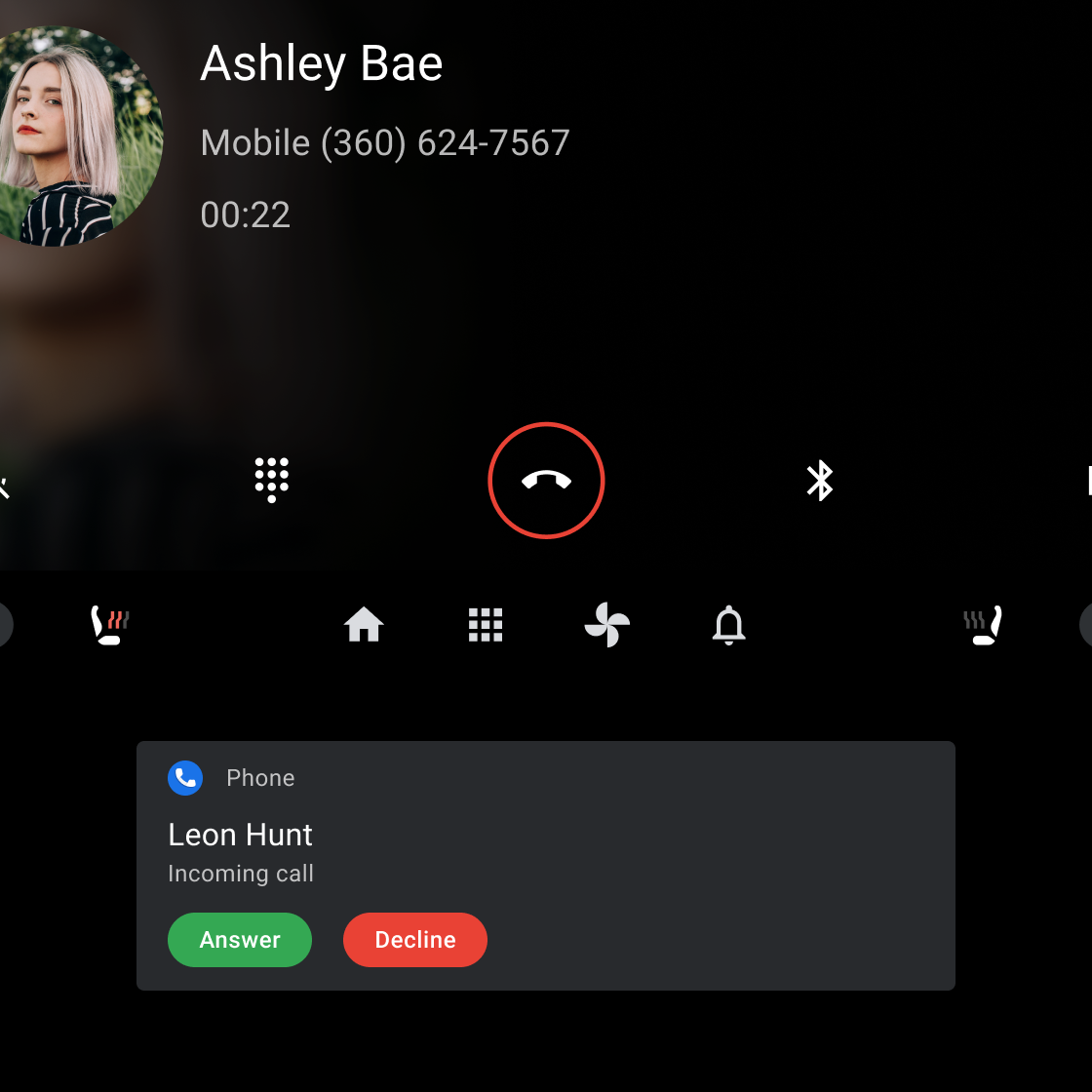The image size is (1092, 1092).
Task: Open the notifications bell
Action: 729,625
